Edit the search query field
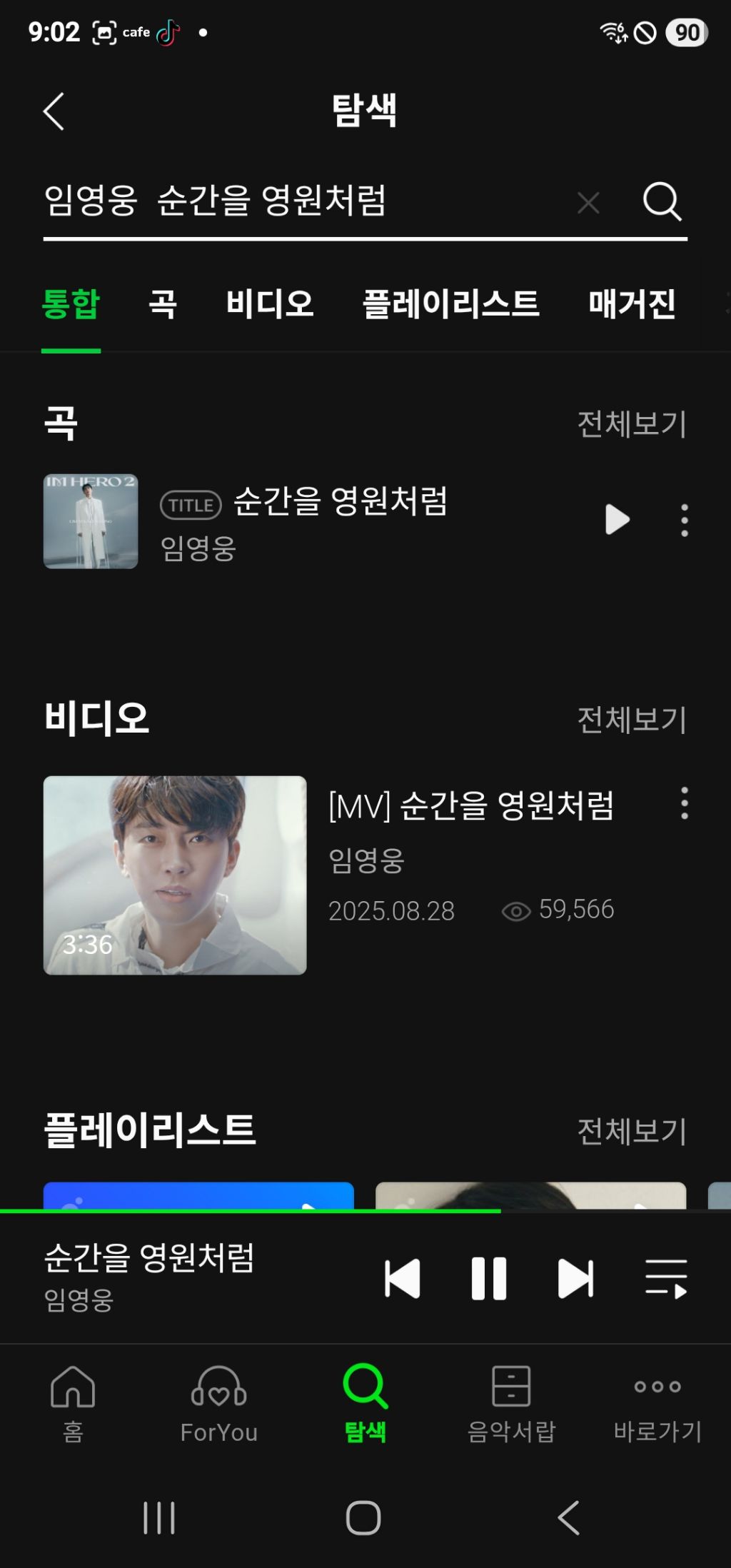The image size is (731, 1568). tap(286, 201)
